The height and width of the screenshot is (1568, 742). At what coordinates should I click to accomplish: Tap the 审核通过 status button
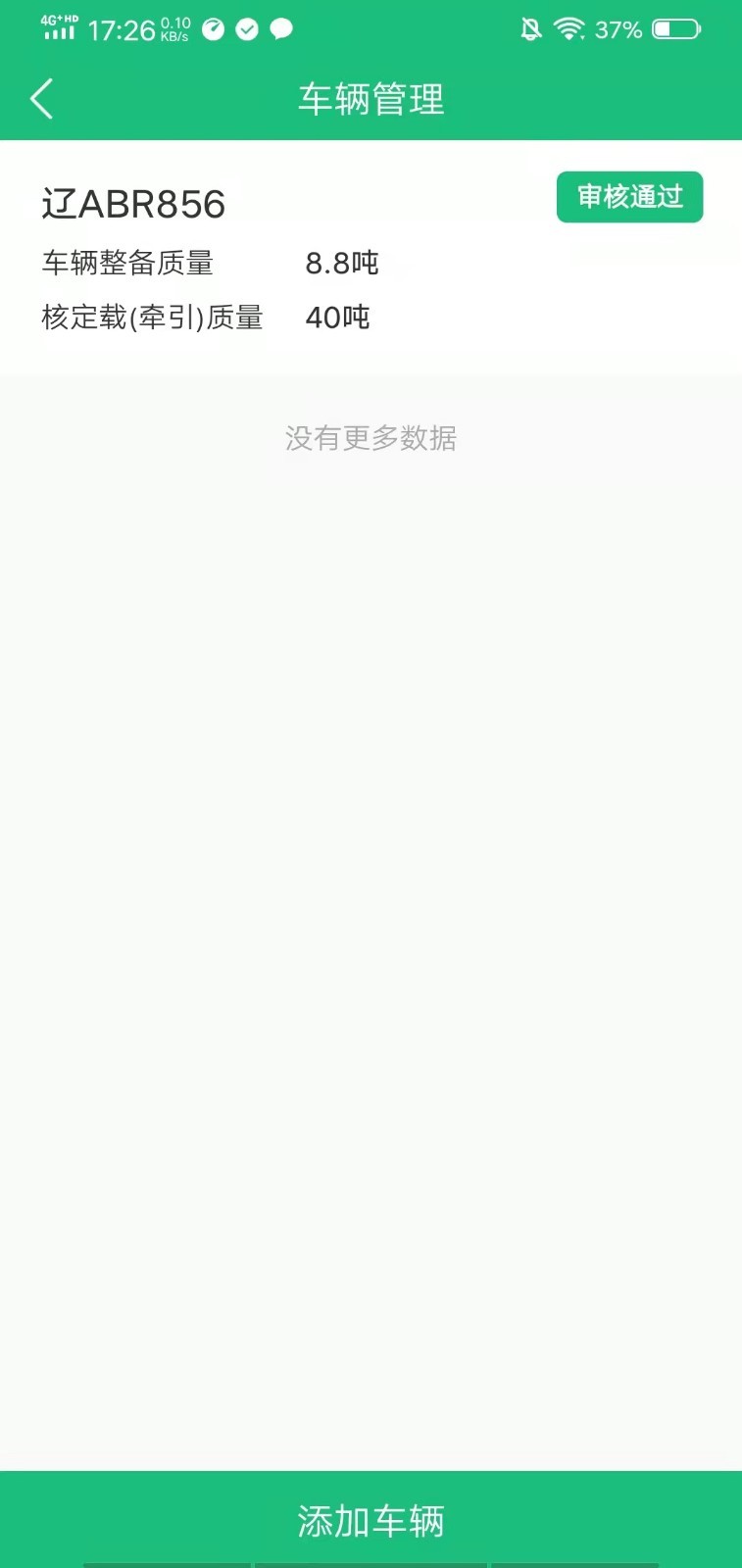pos(629,196)
